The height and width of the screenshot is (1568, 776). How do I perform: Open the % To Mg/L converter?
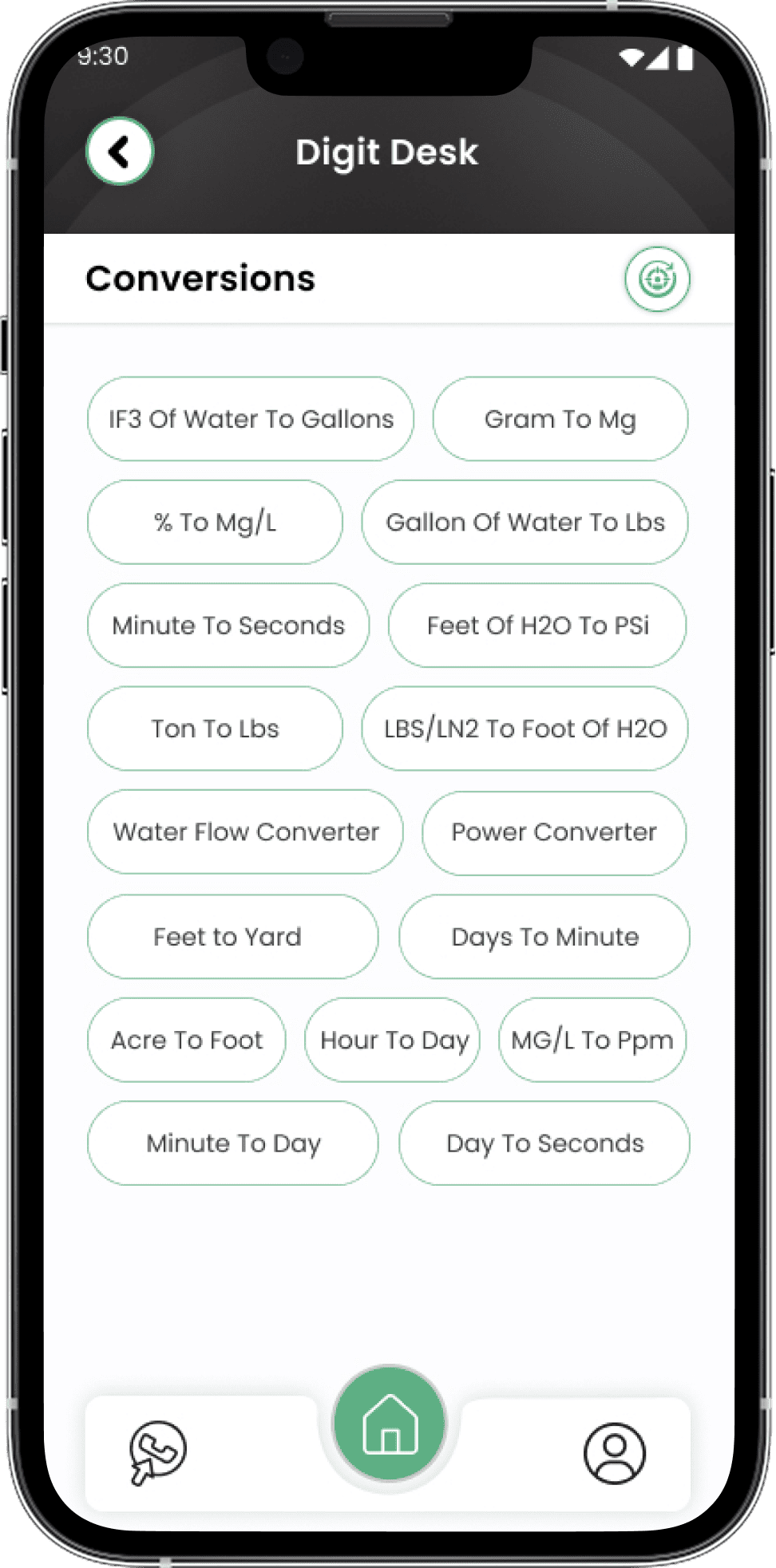pyautogui.click(x=215, y=522)
